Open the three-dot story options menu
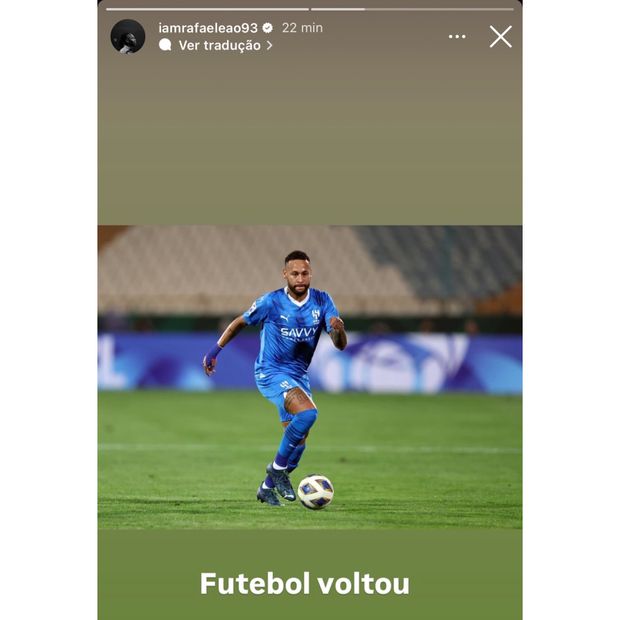 coord(457,37)
